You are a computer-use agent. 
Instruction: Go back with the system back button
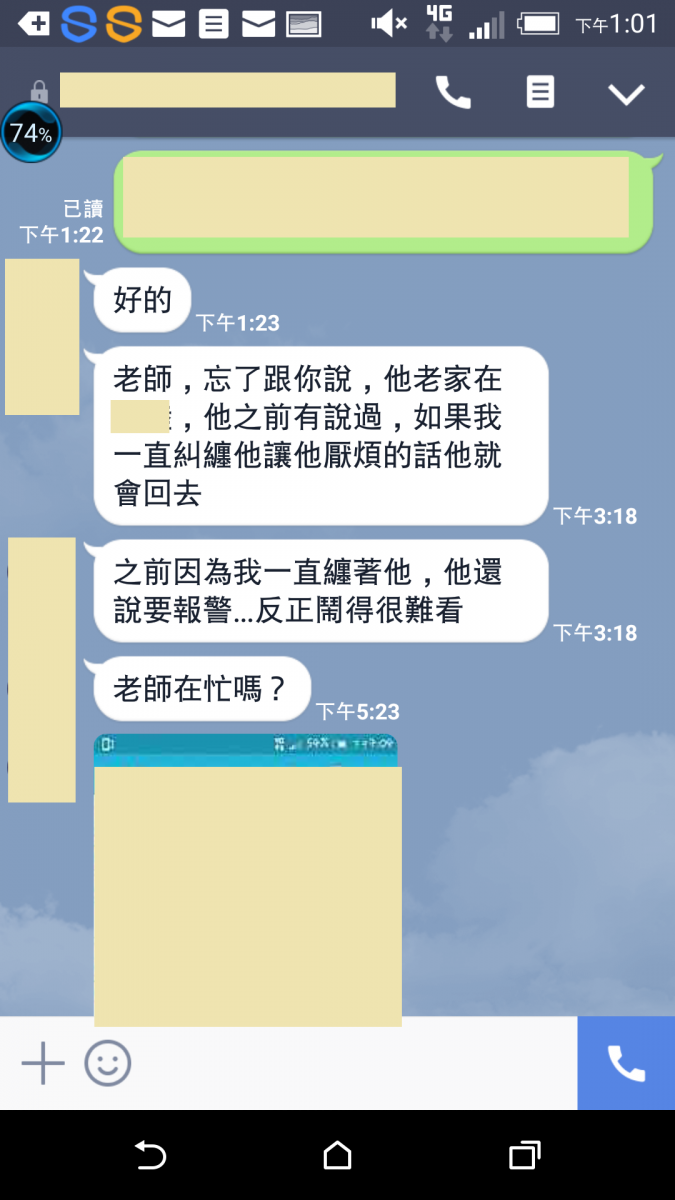tap(150, 1156)
